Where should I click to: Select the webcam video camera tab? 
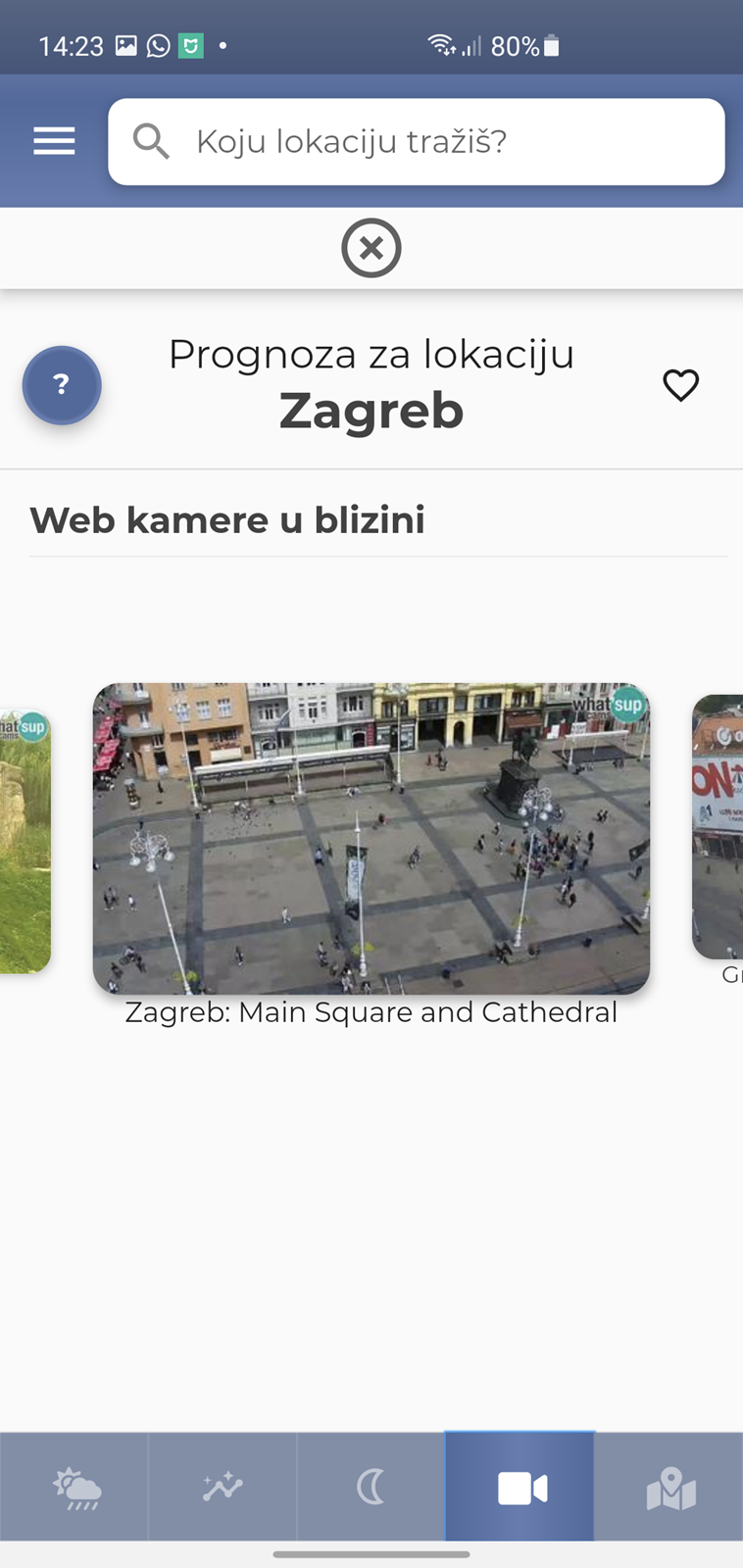(520, 1488)
